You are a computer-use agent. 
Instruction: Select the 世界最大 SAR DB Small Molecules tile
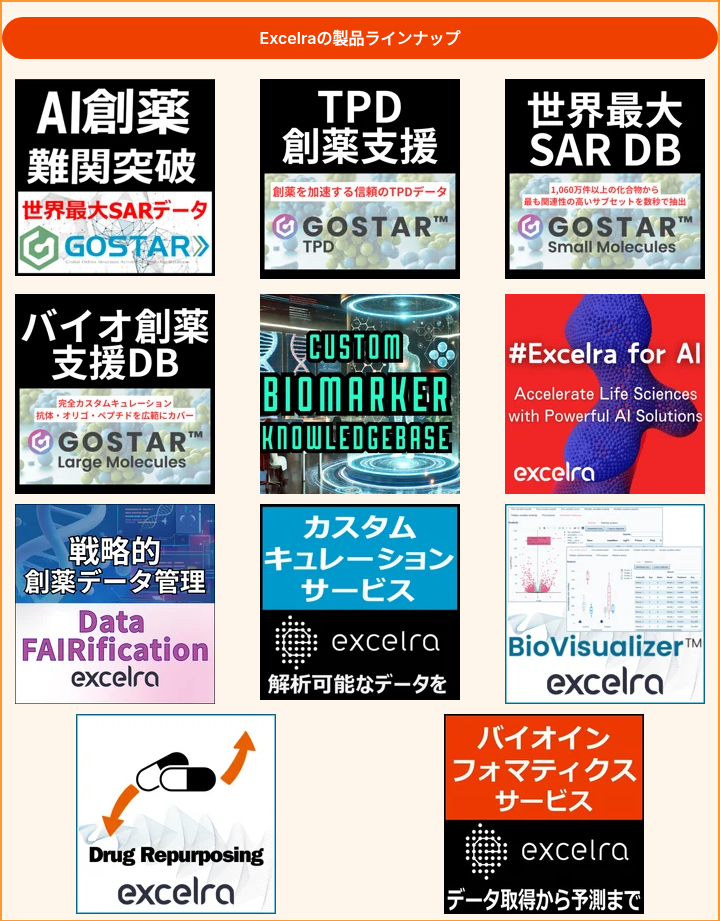click(604, 178)
